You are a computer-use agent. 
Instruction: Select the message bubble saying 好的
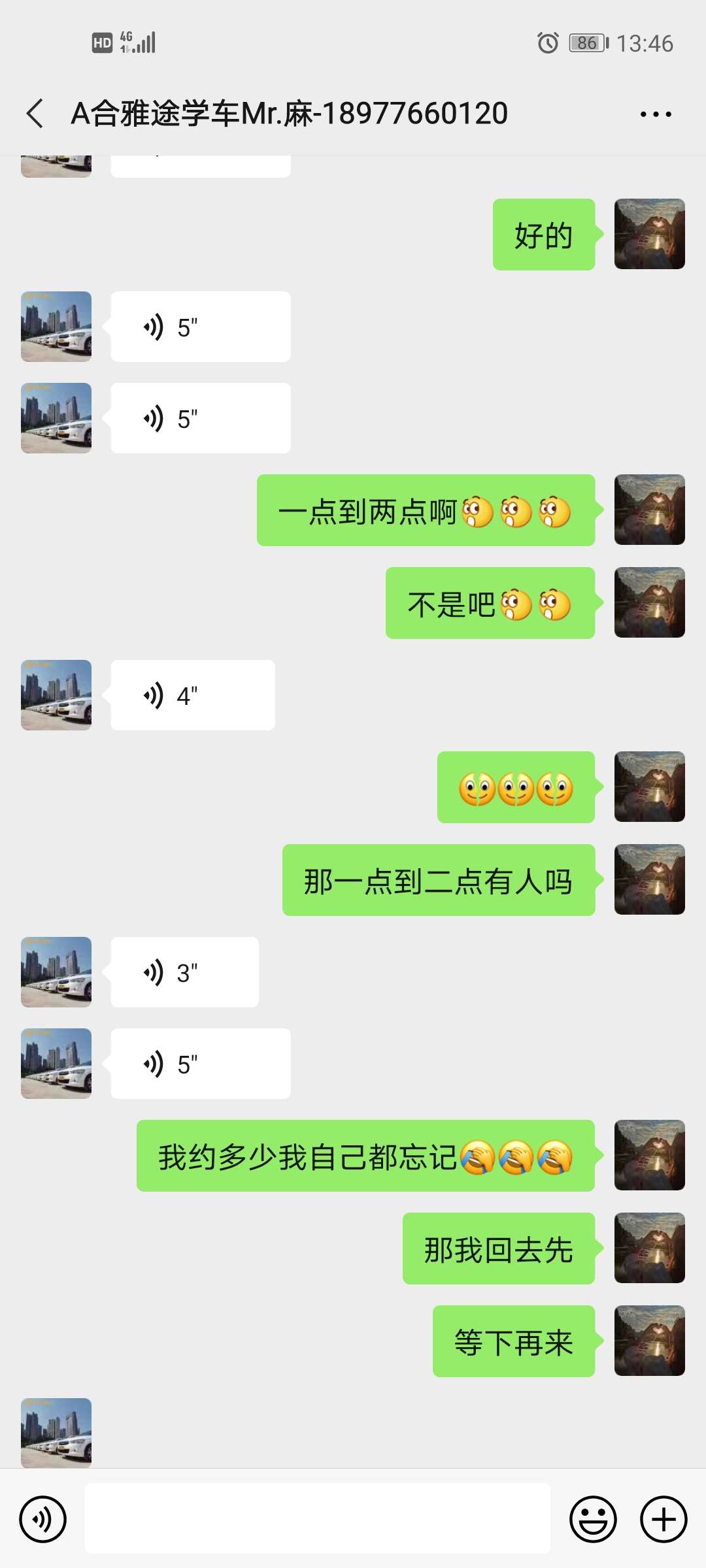(x=543, y=235)
